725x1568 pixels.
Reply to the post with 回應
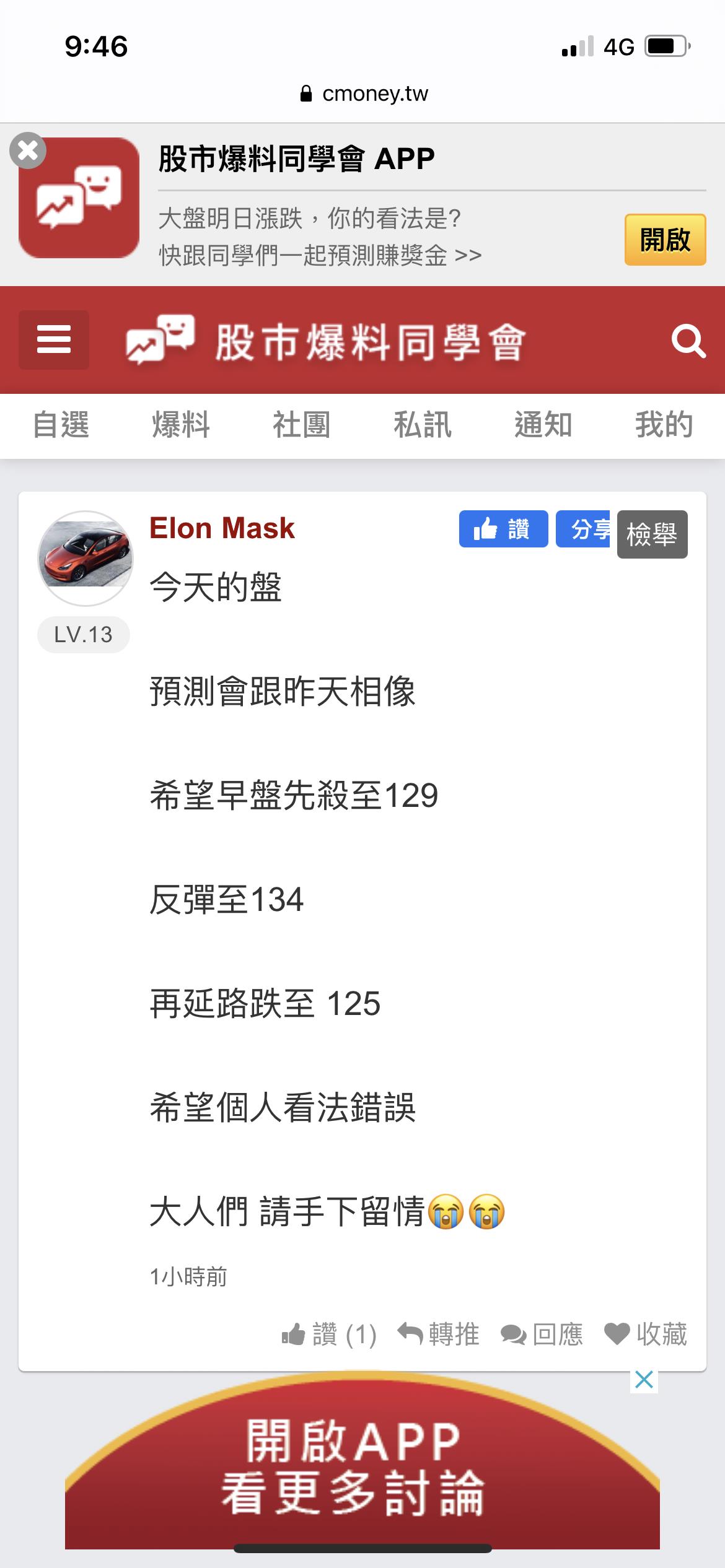click(542, 1335)
